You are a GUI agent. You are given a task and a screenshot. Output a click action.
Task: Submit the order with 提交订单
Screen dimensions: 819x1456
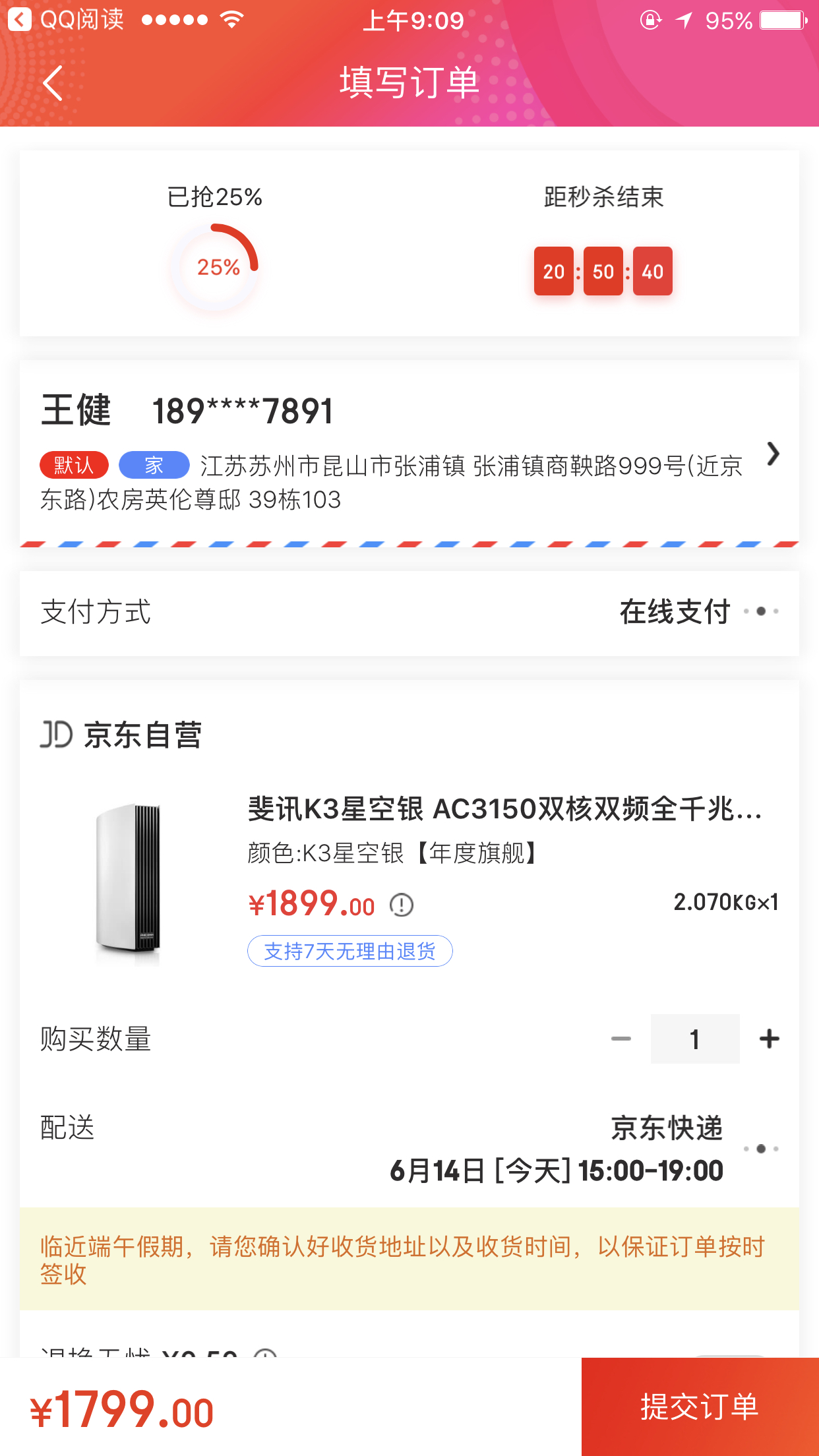(x=700, y=1407)
